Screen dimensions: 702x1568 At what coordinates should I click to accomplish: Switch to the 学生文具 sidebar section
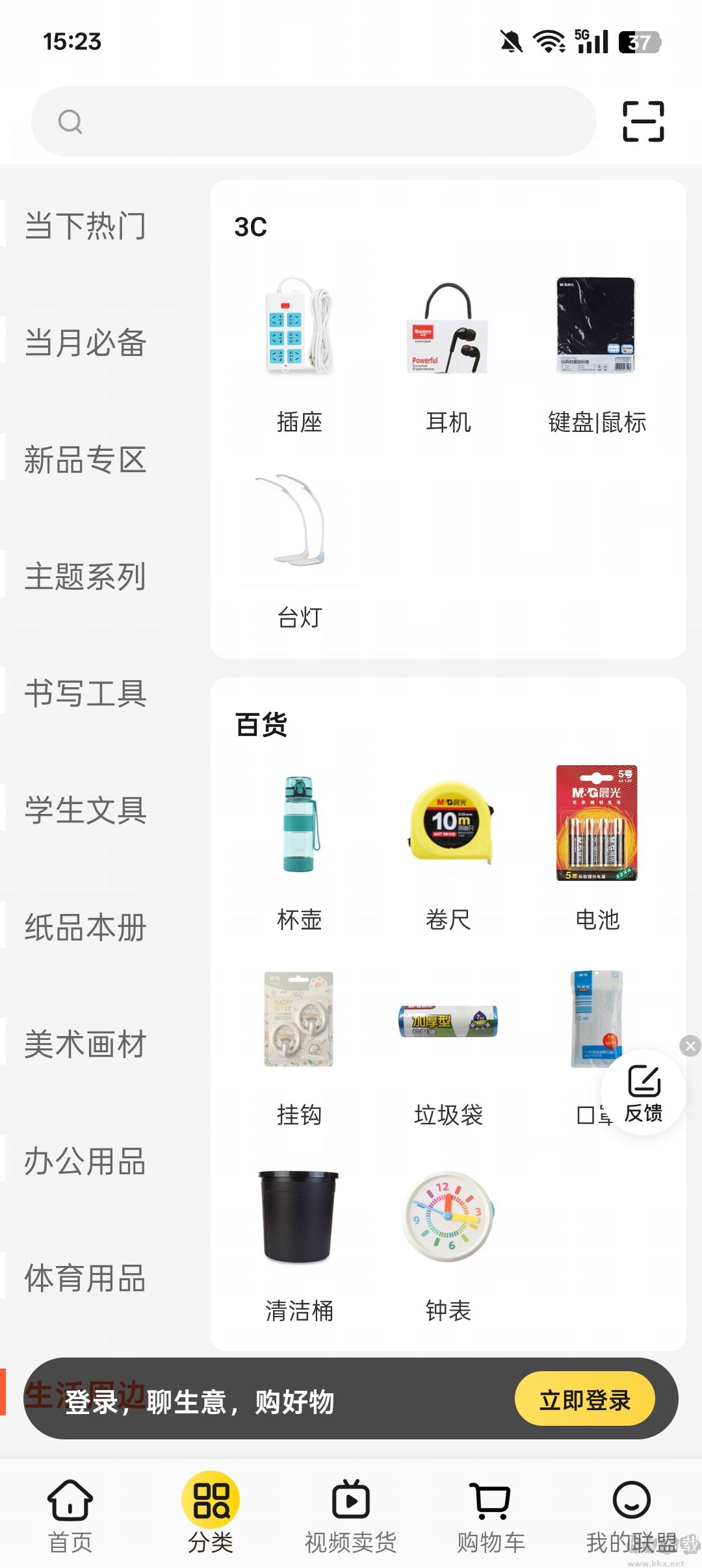coord(85,810)
